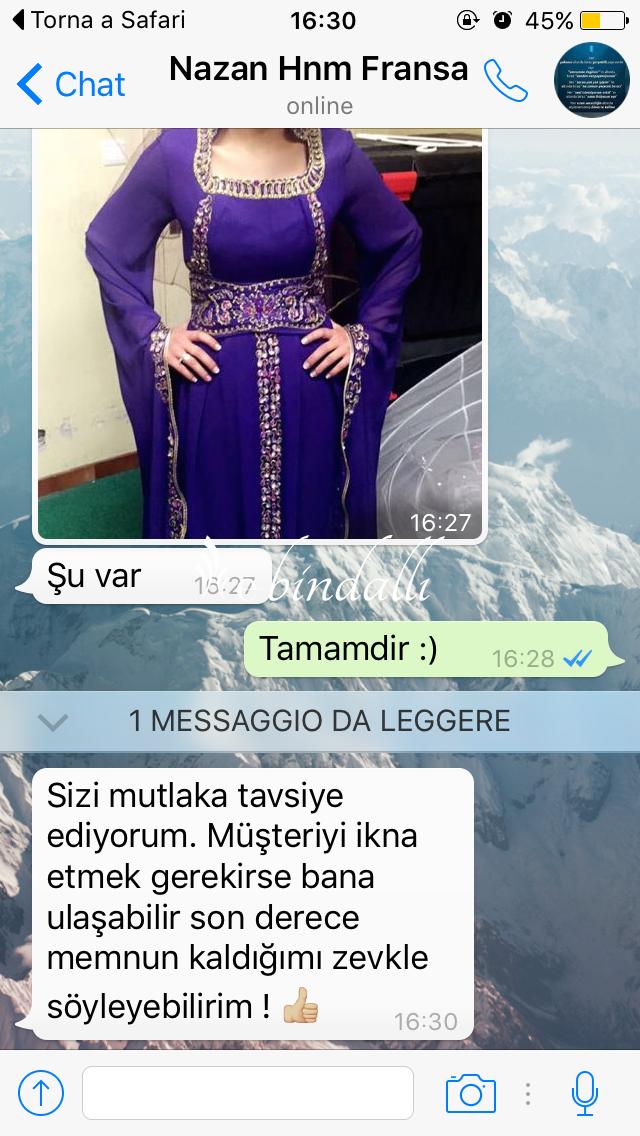This screenshot has width=640, height=1136.
Task: Jump down via the unread message chevron
Action: pos(53,722)
